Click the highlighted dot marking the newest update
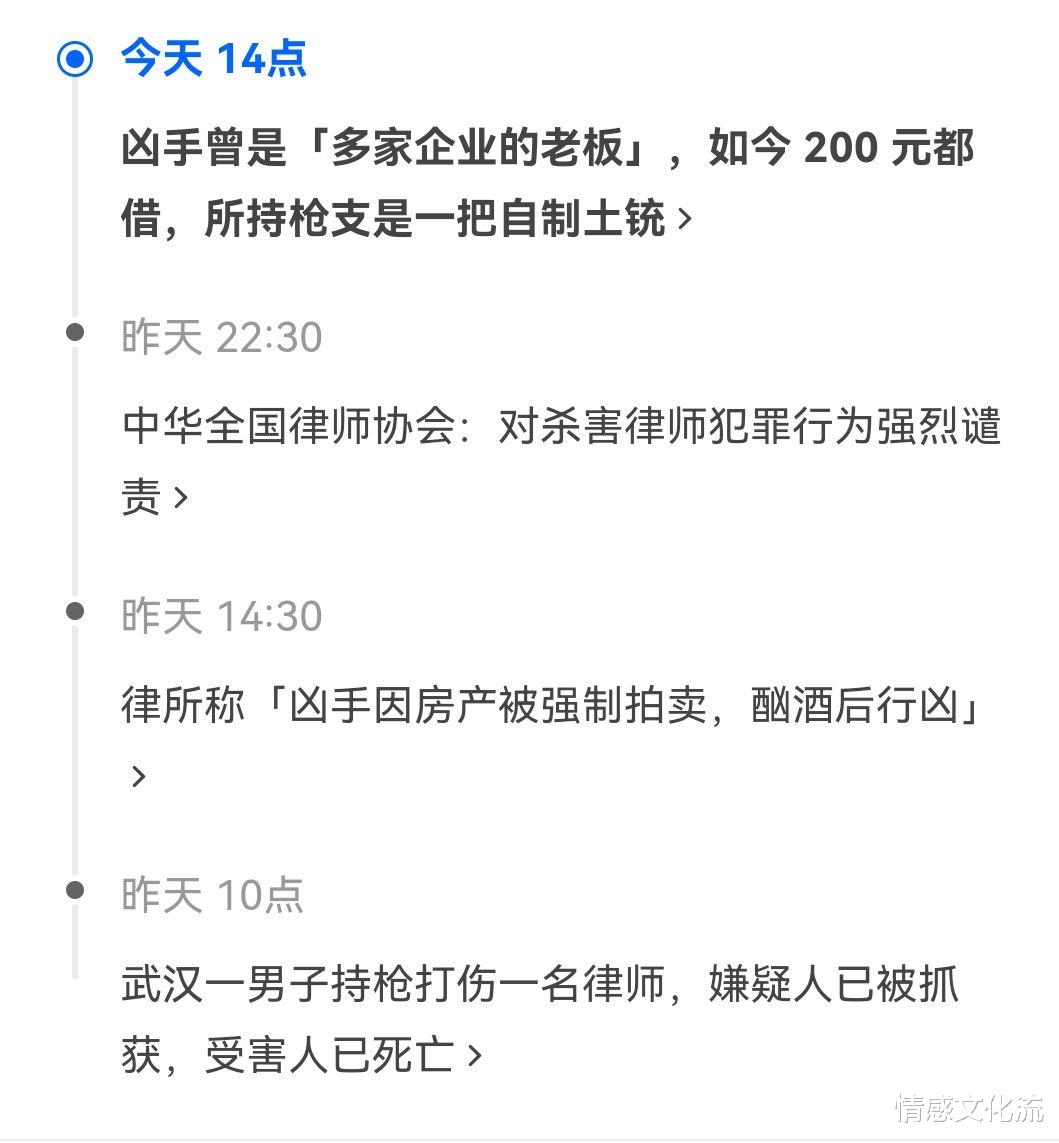This screenshot has height=1143, width=1059. click(x=74, y=60)
